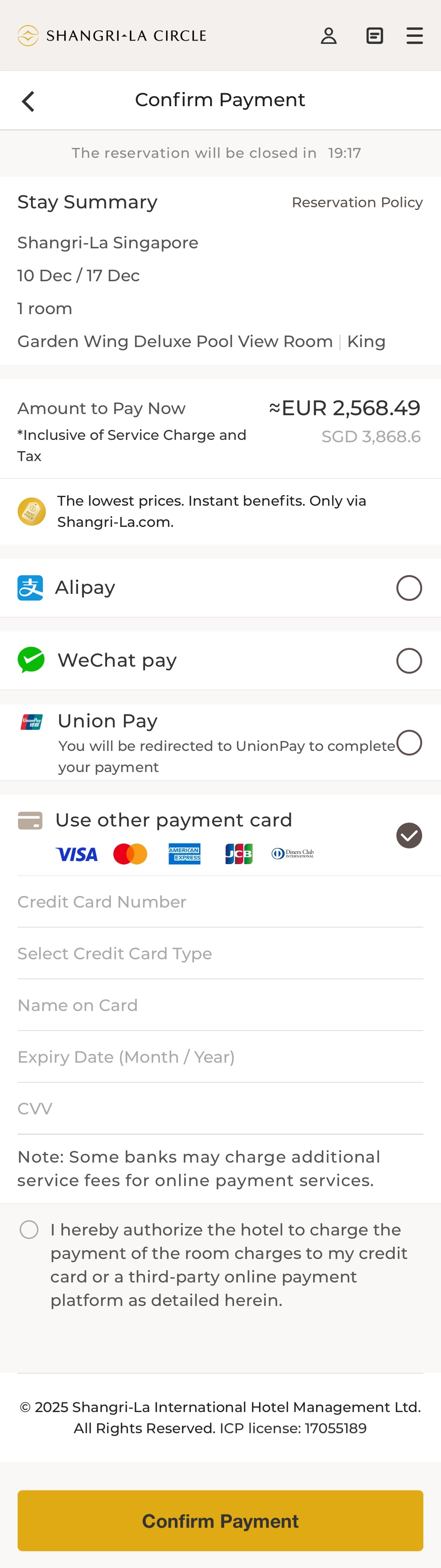Open the reservations list icon

pyautogui.click(x=375, y=36)
